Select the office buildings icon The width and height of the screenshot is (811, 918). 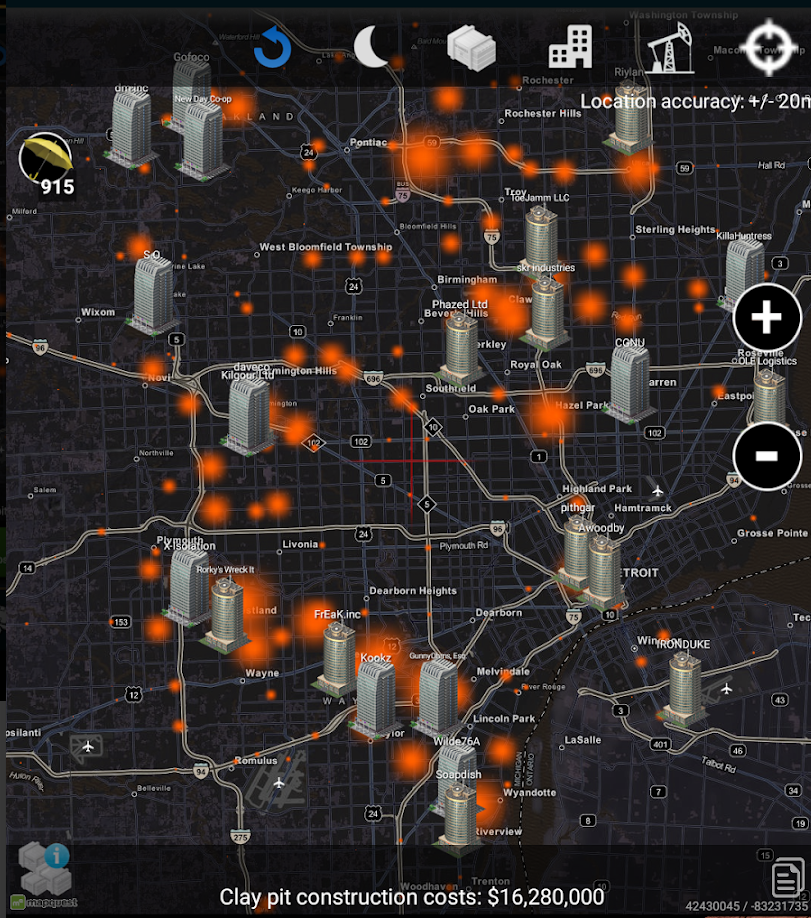point(570,46)
